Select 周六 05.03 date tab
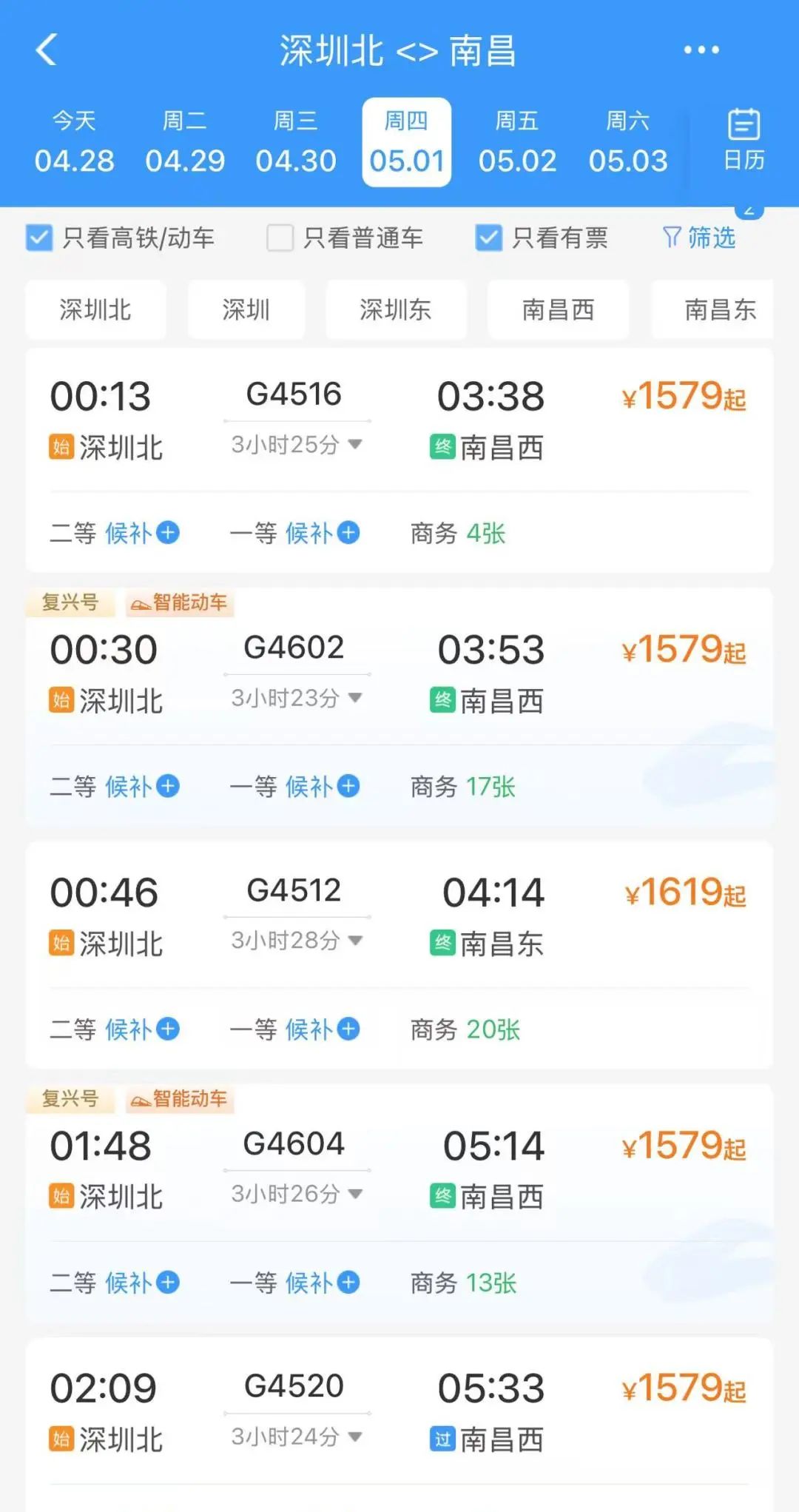Viewport: 799px width, 1512px height. 628,142
